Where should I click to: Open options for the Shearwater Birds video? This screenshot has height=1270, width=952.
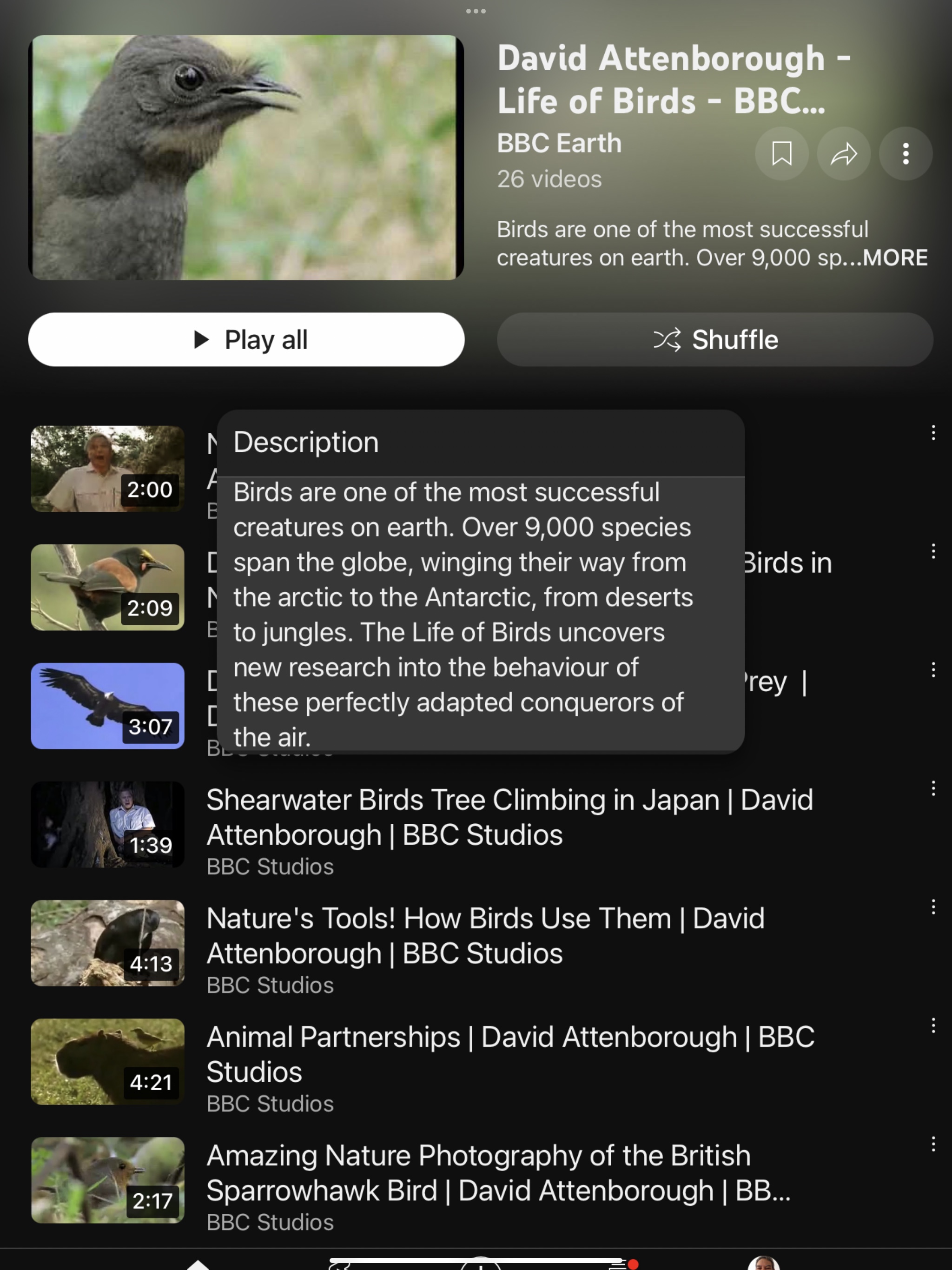point(933,789)
